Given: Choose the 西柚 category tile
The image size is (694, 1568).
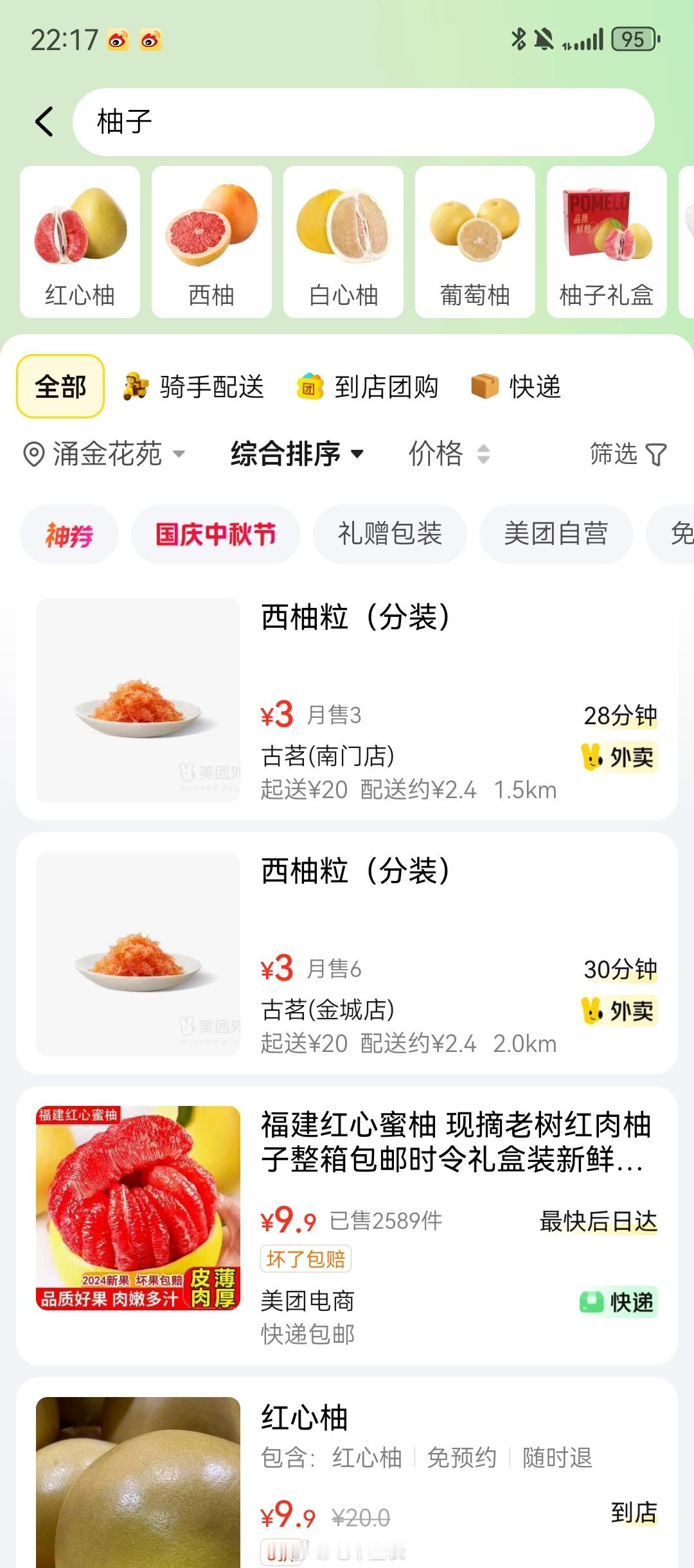Looking at the screenshot, I should click(211, 242).
